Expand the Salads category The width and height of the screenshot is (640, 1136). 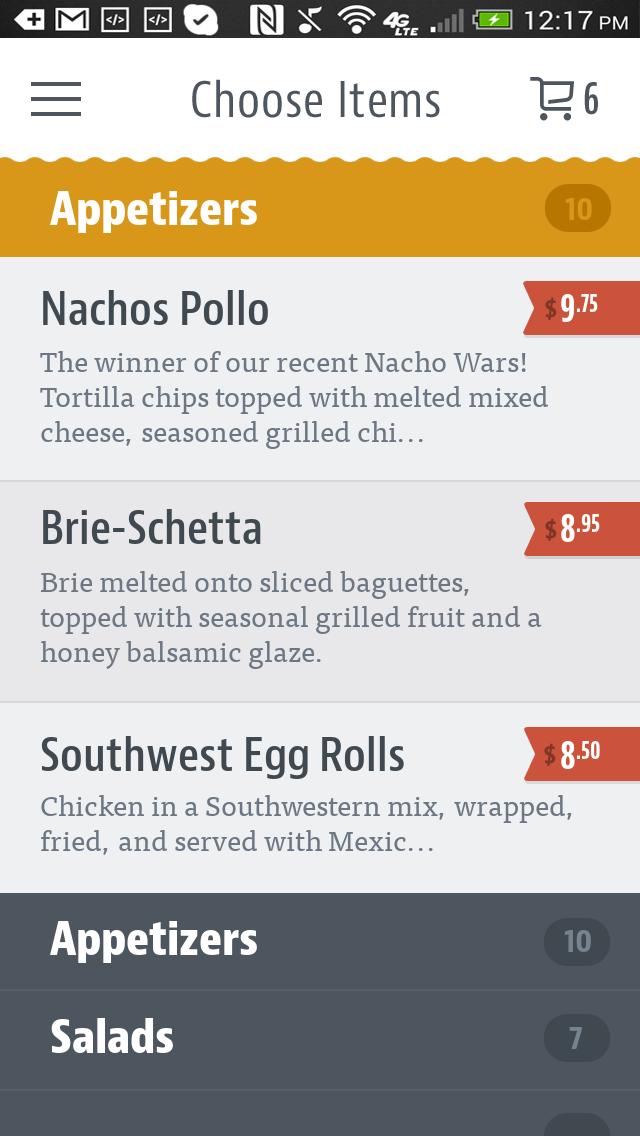pyautogui.click(x=320, y=1039)
